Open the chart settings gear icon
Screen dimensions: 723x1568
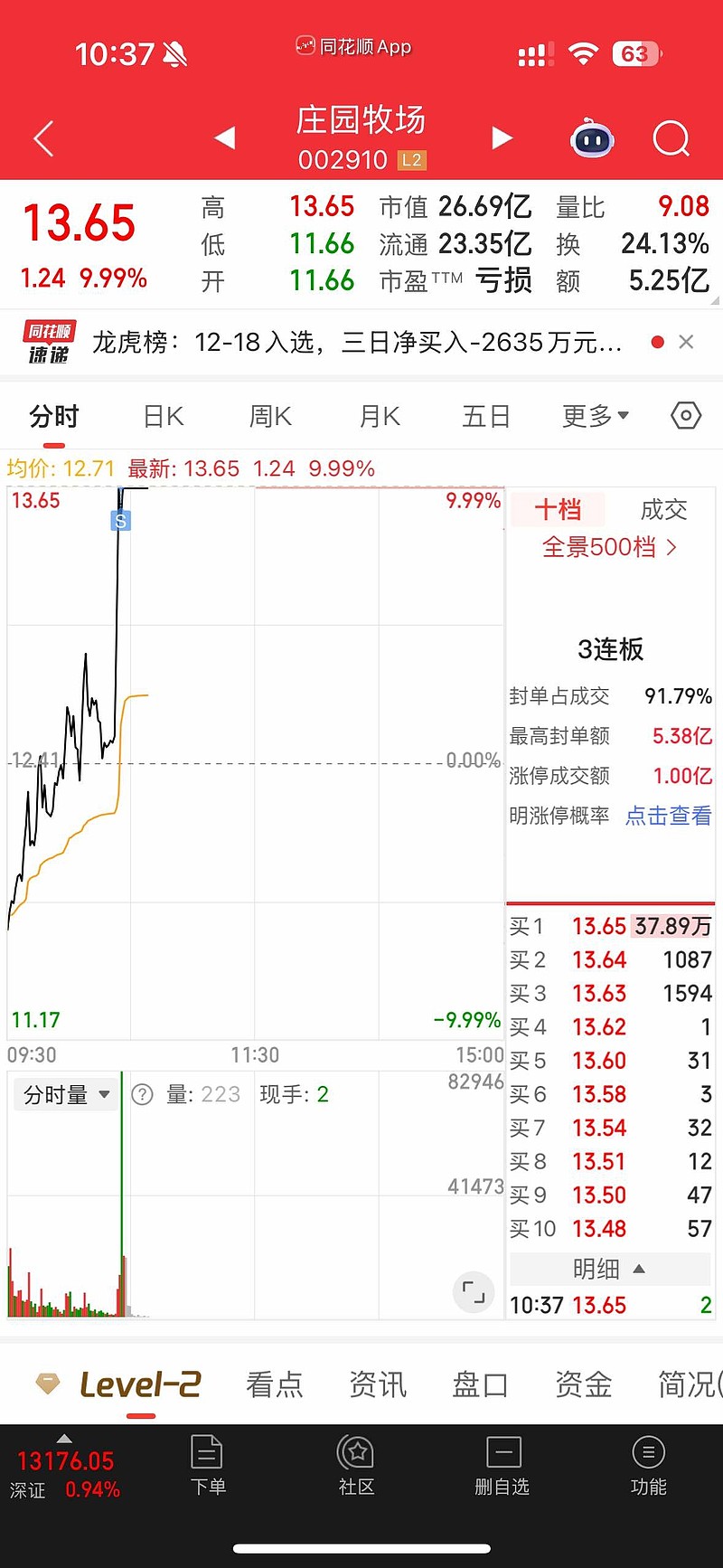coord(686,415)
